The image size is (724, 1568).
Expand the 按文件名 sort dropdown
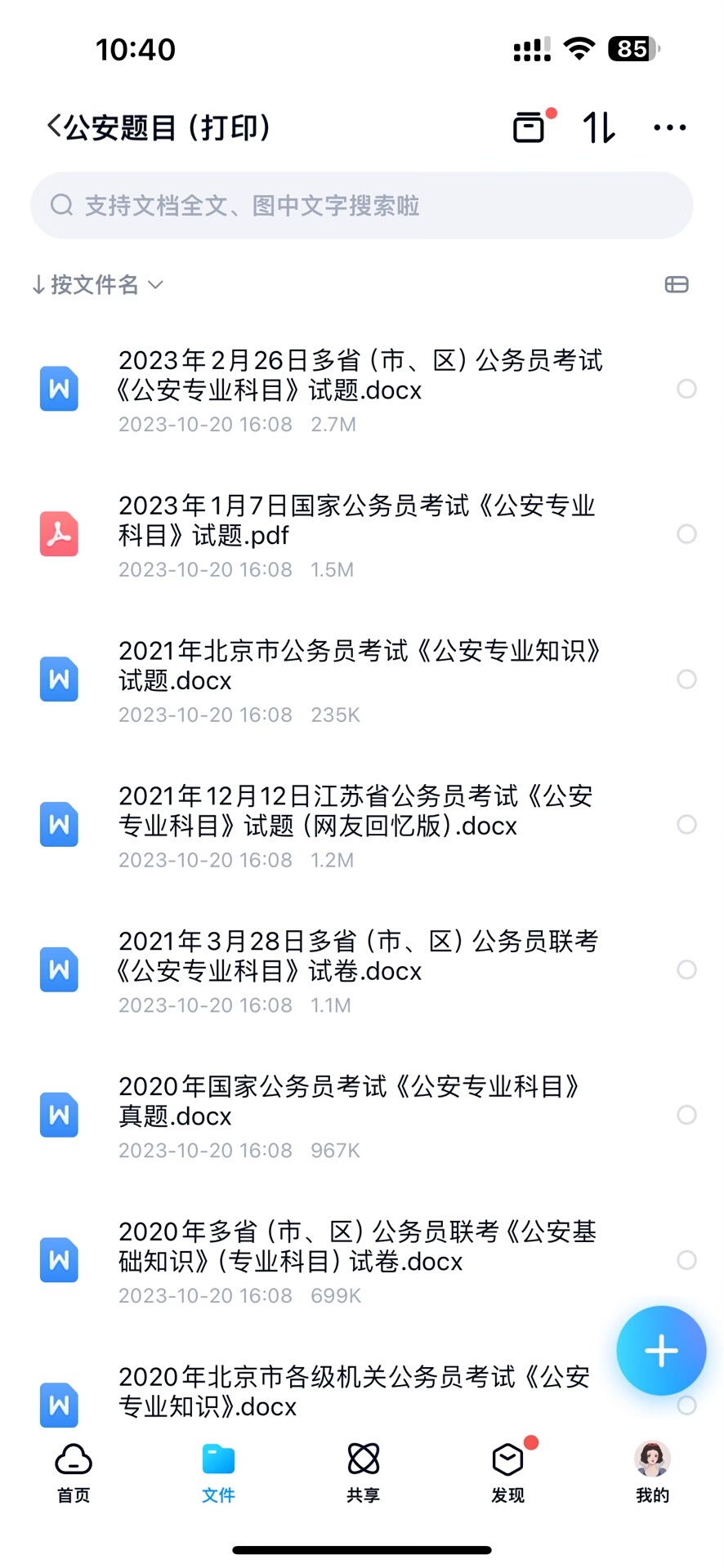(x=98, y=284)
